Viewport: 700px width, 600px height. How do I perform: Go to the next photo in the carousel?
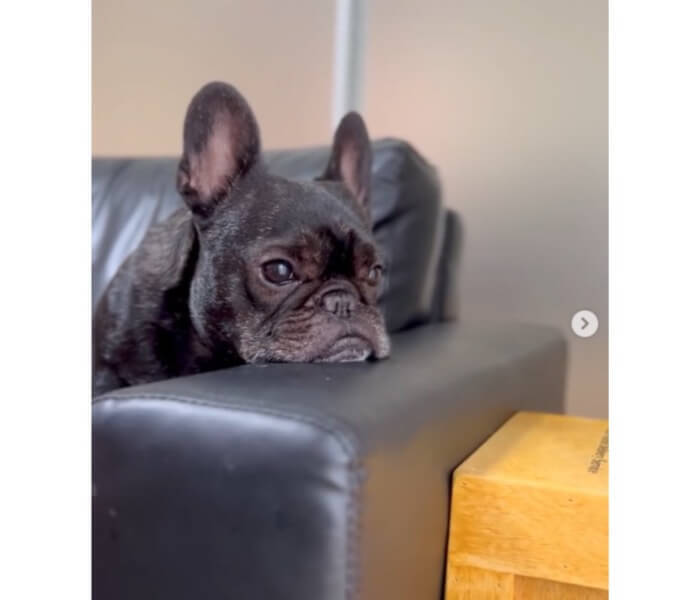(585, 323)
